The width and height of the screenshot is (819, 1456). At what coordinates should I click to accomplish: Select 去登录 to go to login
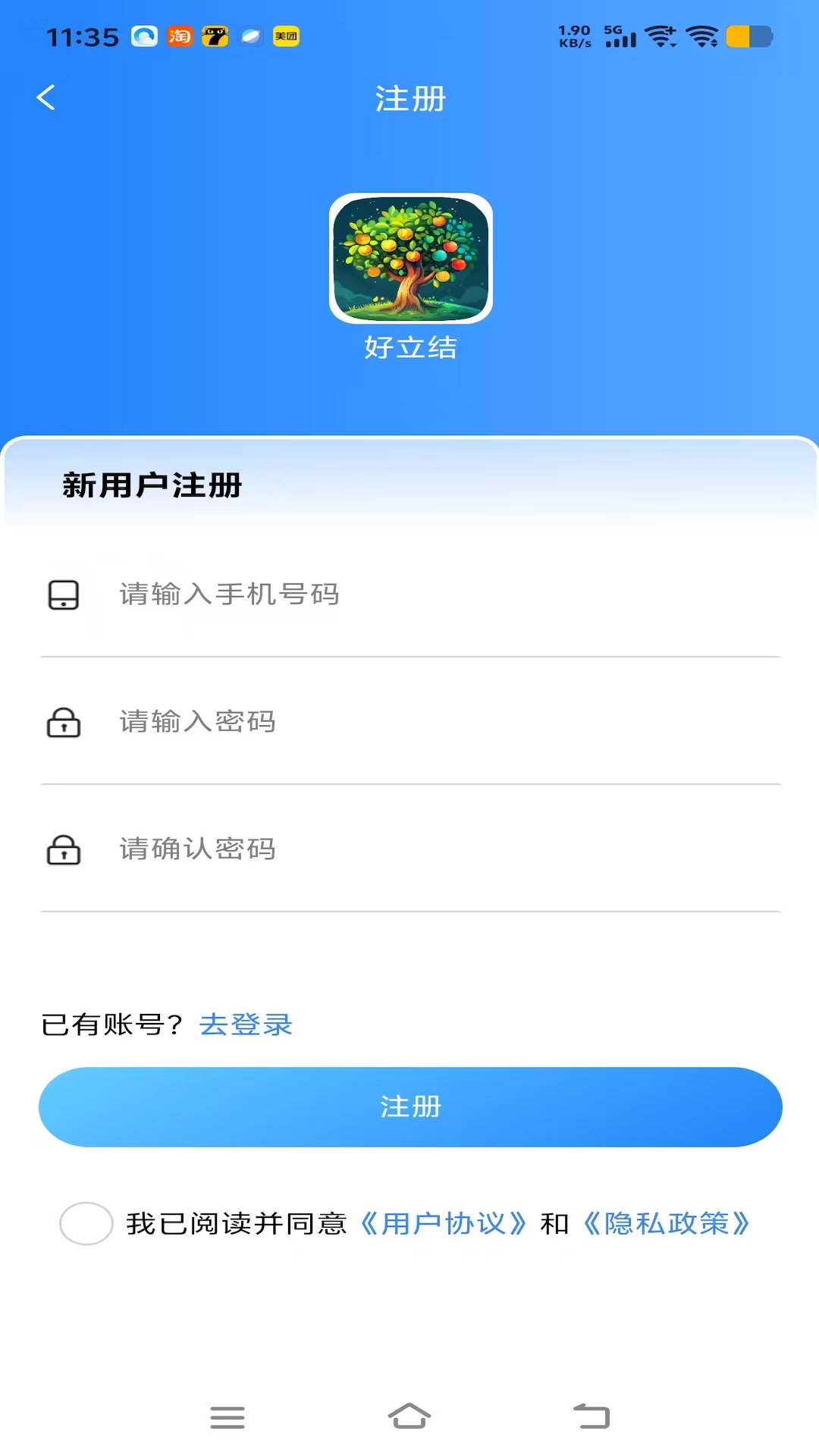246,1024
